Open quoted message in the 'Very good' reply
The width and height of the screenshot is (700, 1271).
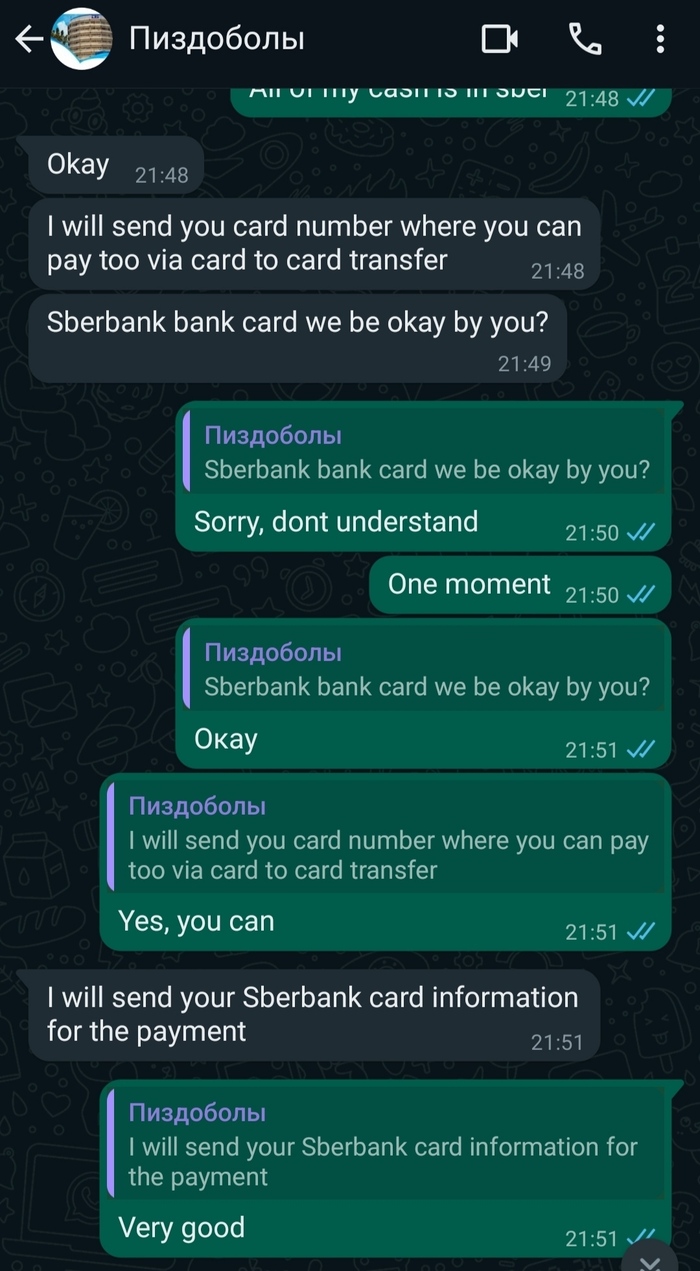[x=386, y=1145]
